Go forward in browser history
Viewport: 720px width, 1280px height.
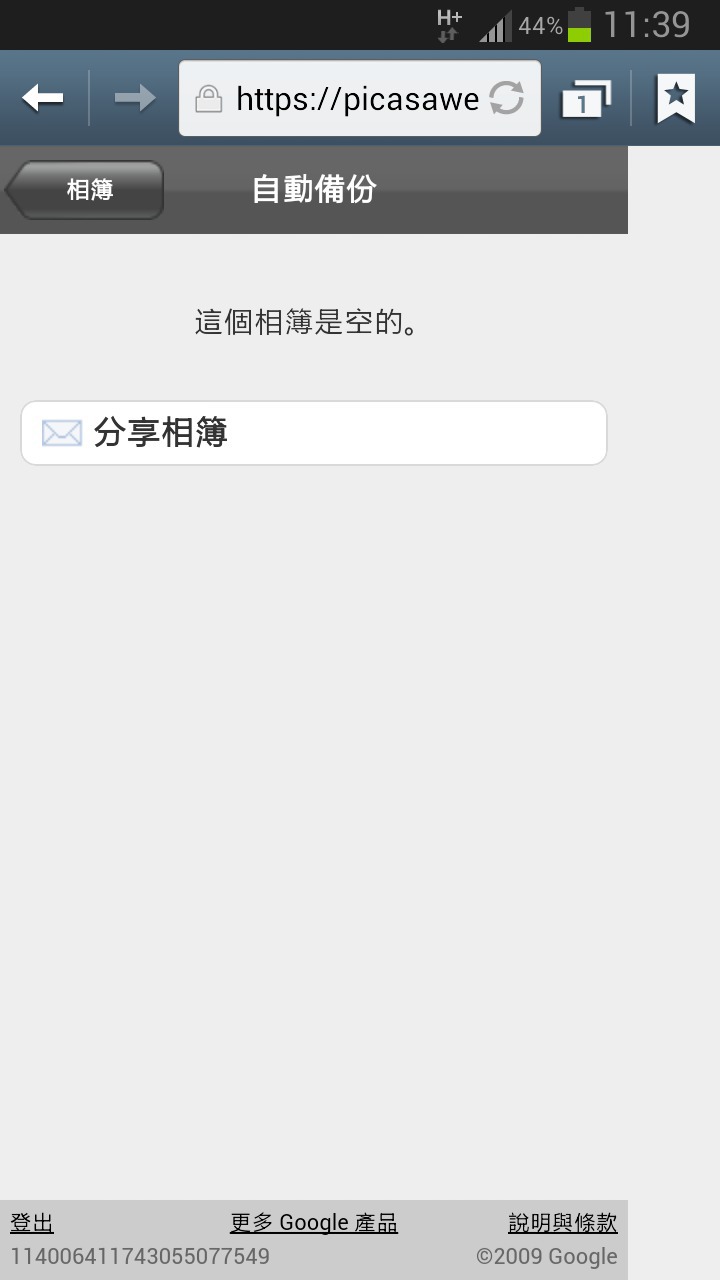click(x=134, y=98)
